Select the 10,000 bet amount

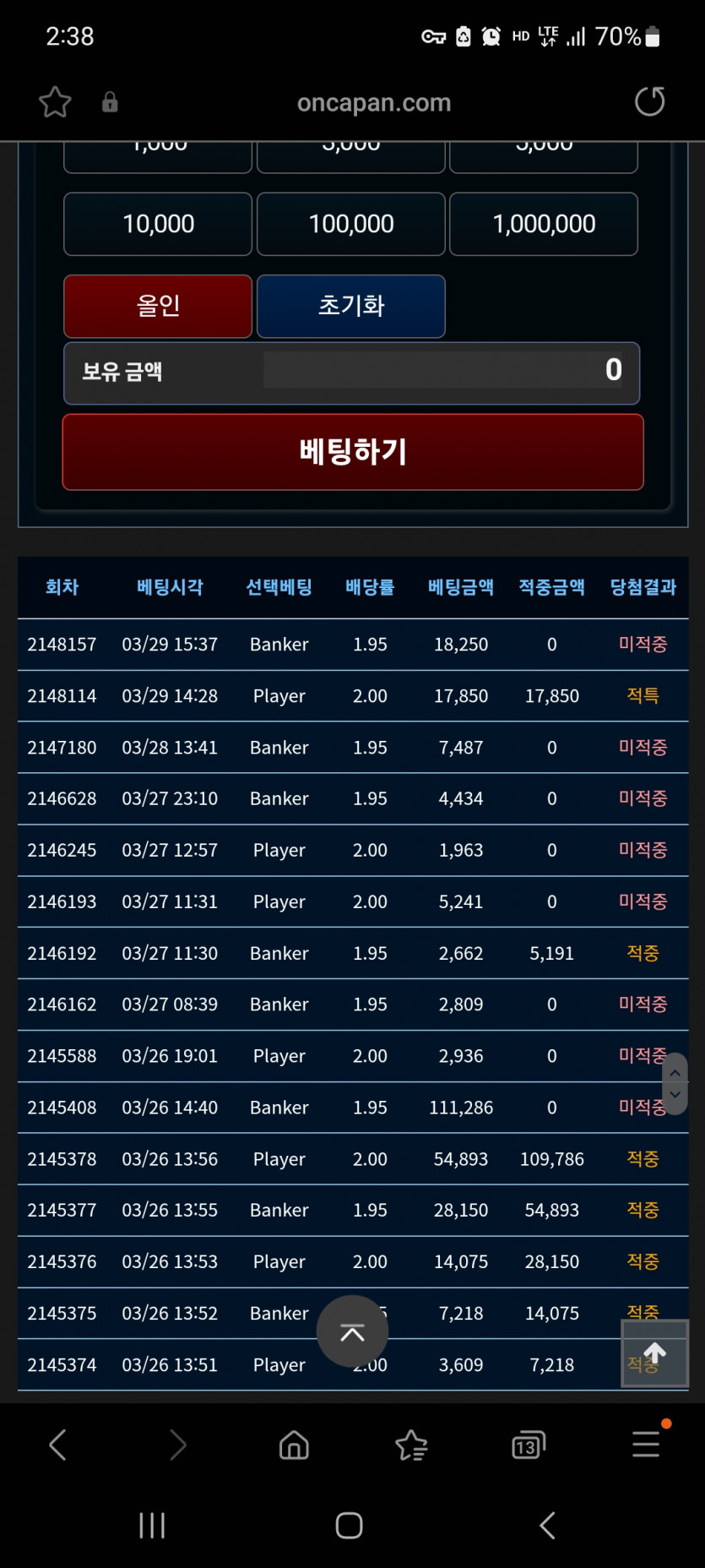pyautogui.click(x=158, y=224)
